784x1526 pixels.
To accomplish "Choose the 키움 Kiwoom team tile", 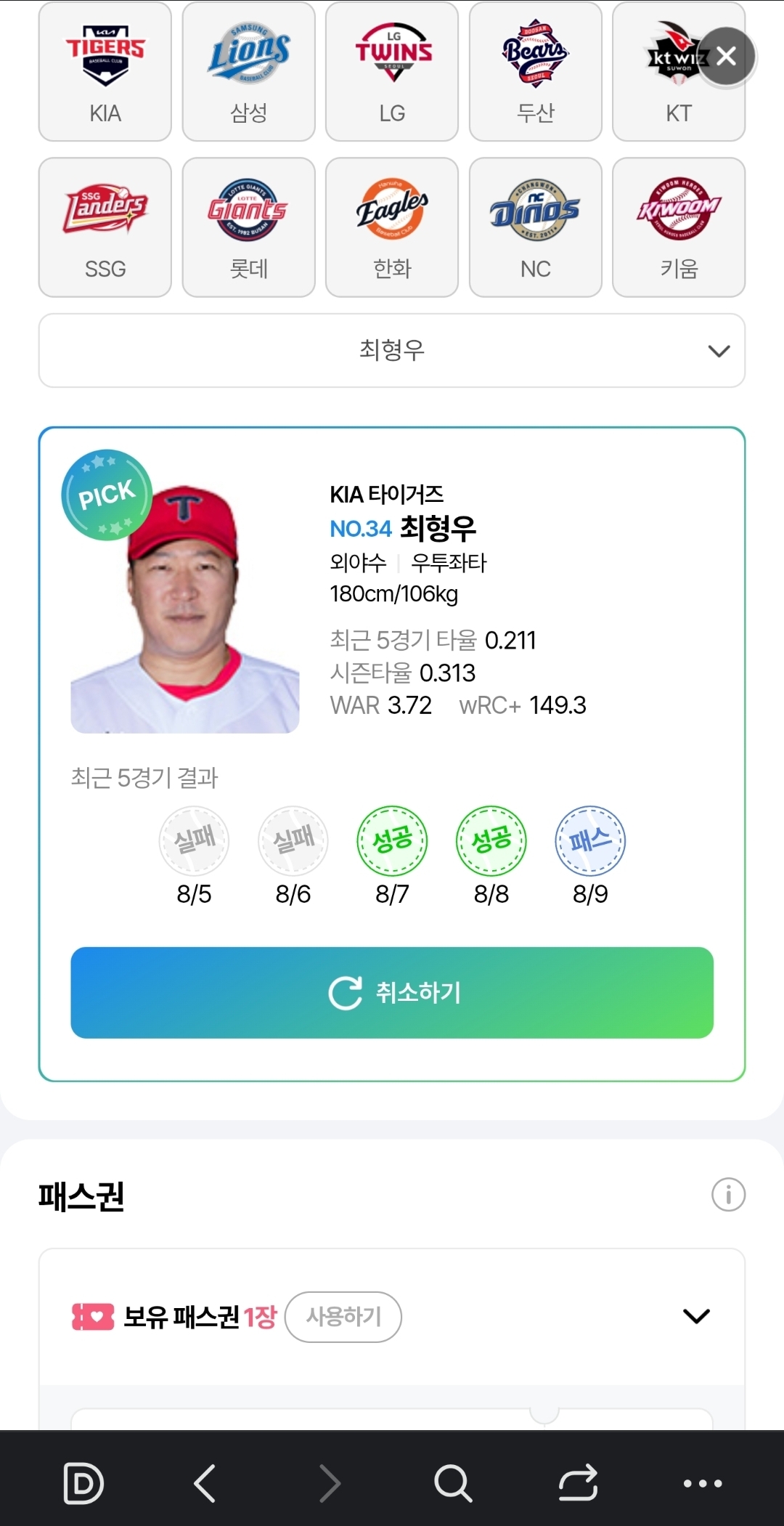I will [679, 227].
